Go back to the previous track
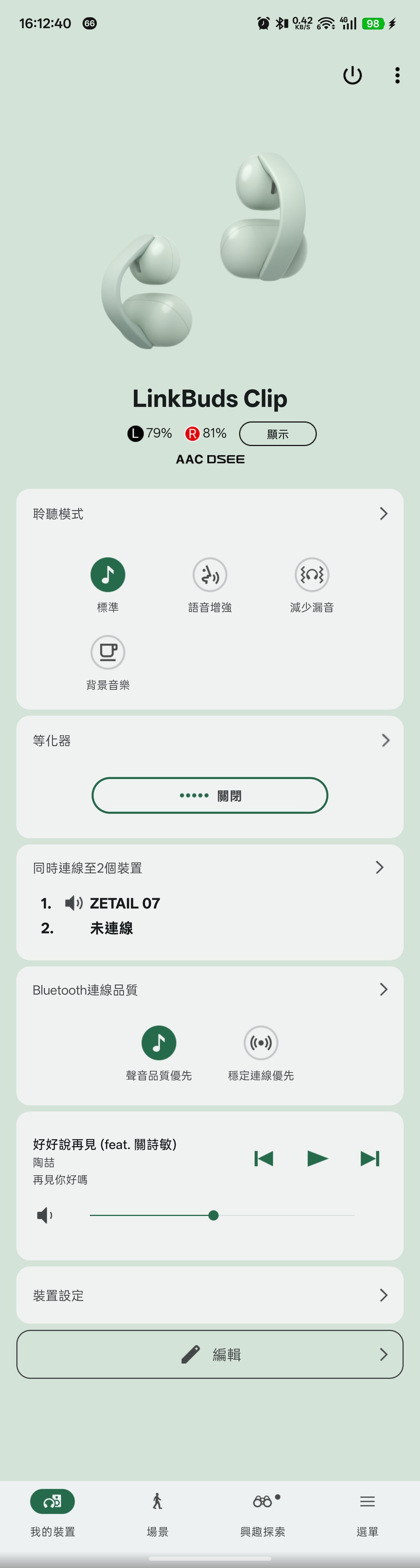The width and height of the screenshot is (420, 1568). (x=264, y=1158)
